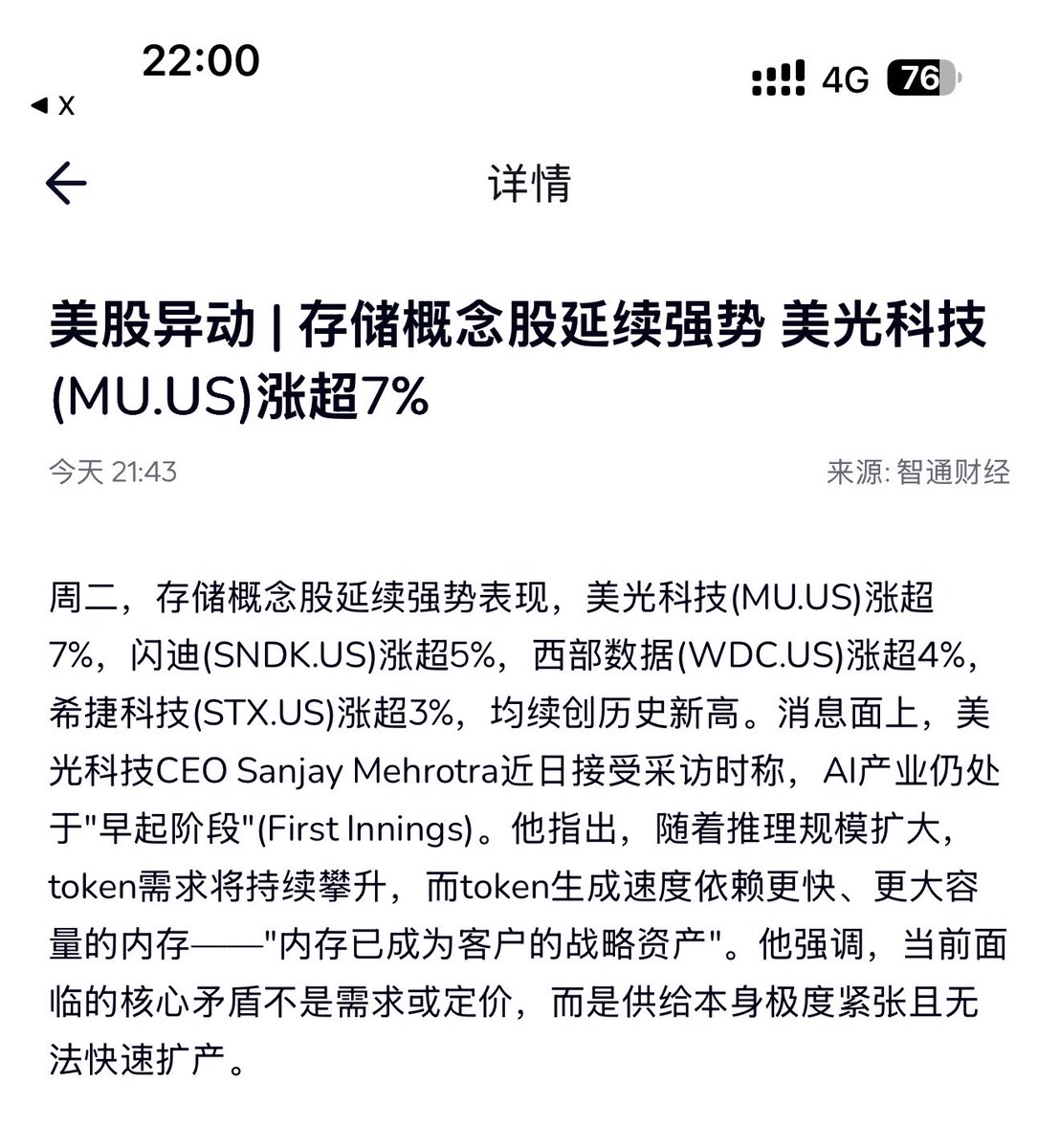Return to previous app via ◀ X breadcrumb
Viewport: 1060px width, 1148px height.
(x=53, y=106)
